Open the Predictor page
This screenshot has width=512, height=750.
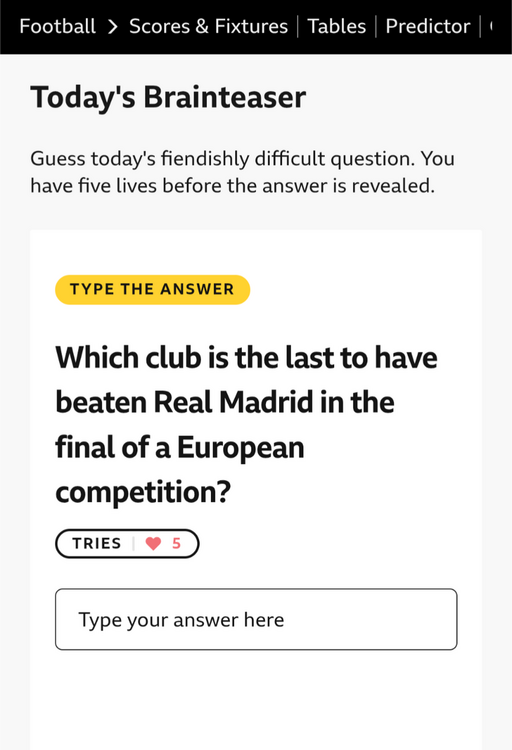(428, 26)
